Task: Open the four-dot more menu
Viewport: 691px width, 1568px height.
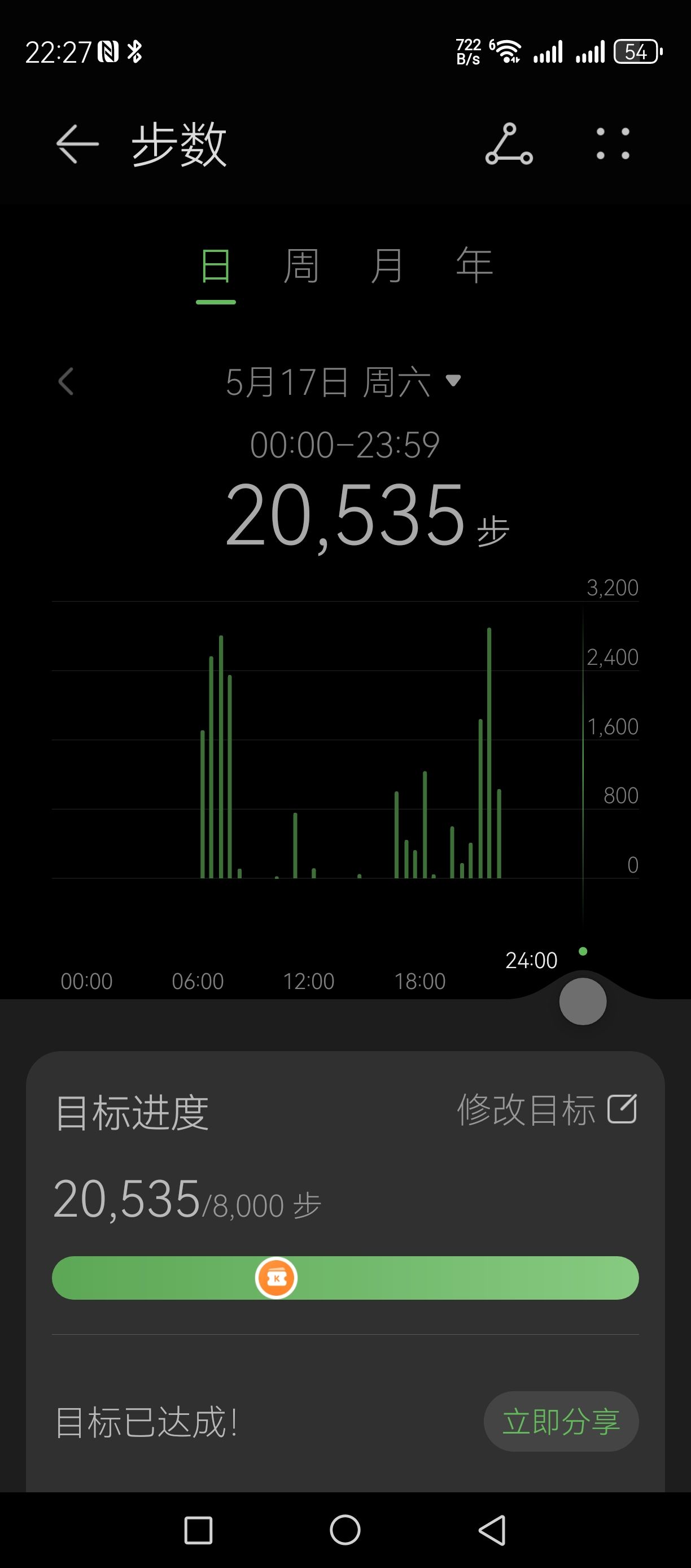Action: pos(613,144)
